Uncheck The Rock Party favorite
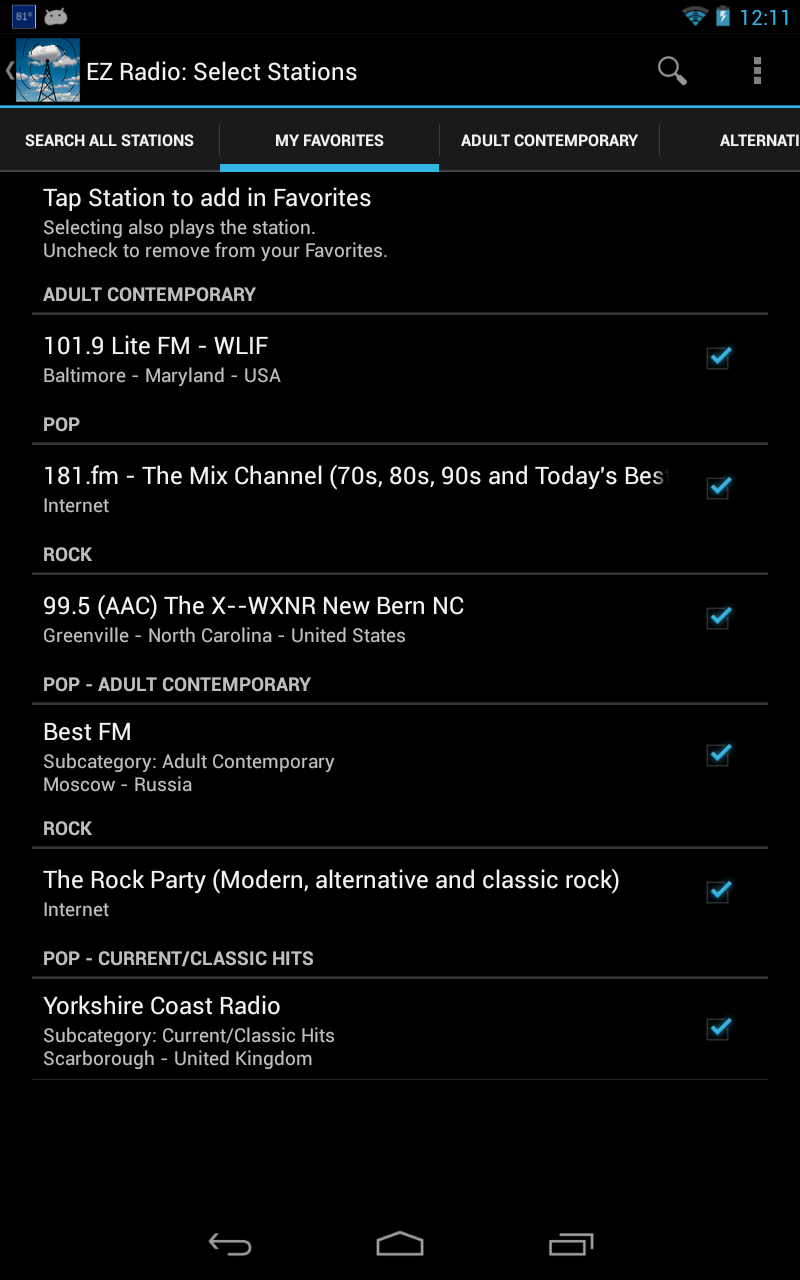Viewport: 800px width, 1280px height. tap(718, 891)
